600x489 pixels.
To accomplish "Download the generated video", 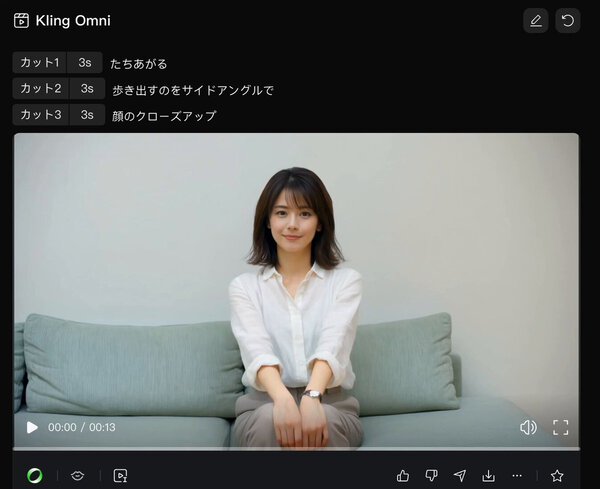I will coord(489,475).
